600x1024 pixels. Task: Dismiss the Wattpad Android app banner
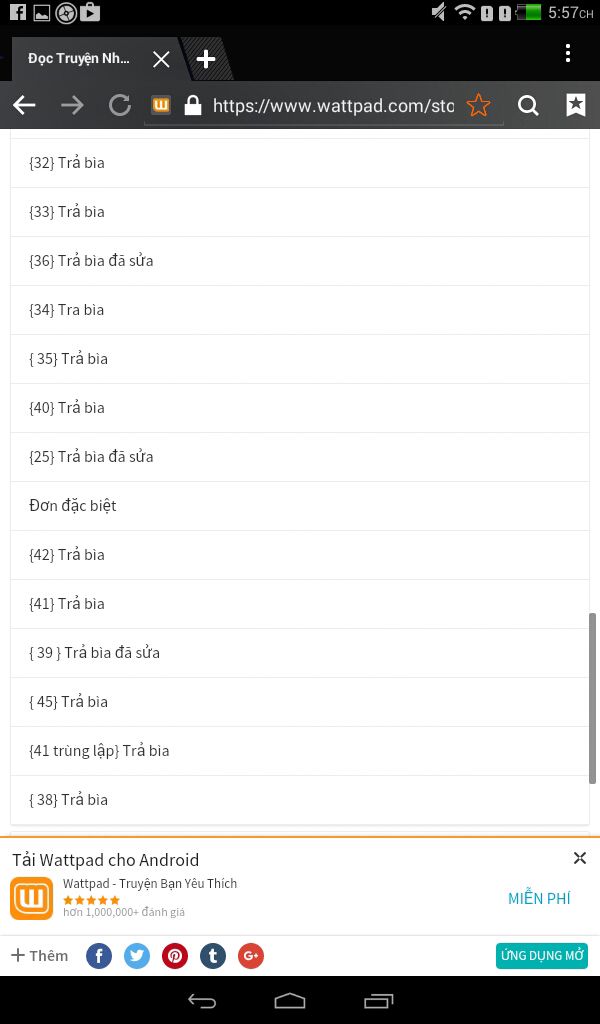pos(579,858)
